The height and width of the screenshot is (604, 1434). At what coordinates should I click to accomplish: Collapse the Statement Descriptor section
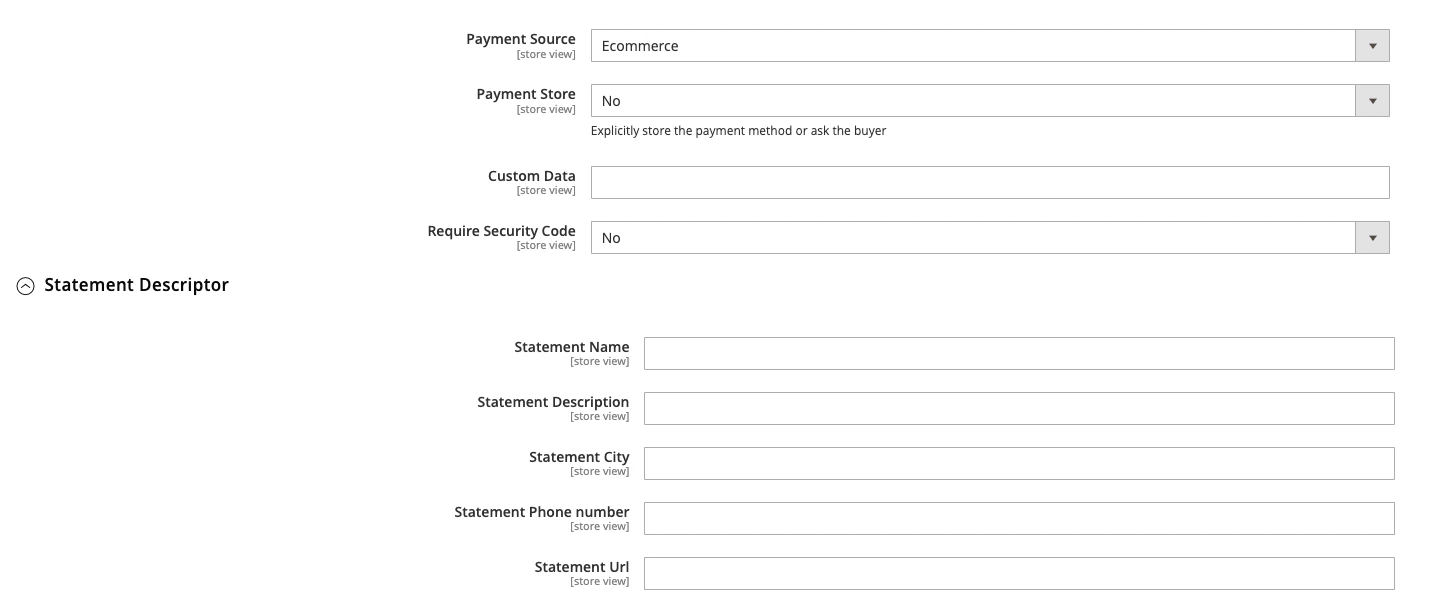(26, 286)
